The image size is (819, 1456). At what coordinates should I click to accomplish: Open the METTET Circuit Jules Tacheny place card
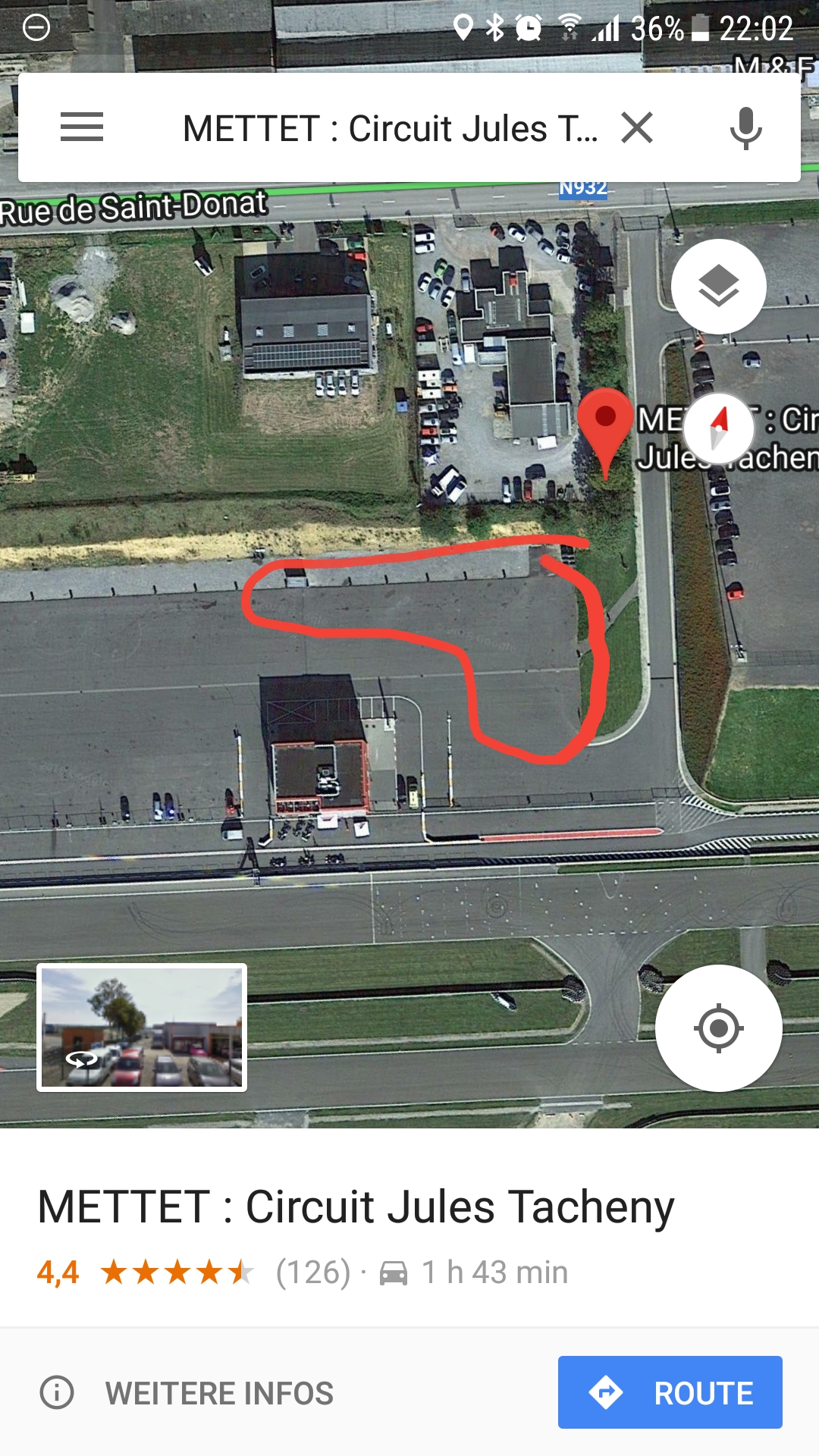point(356,1207)
